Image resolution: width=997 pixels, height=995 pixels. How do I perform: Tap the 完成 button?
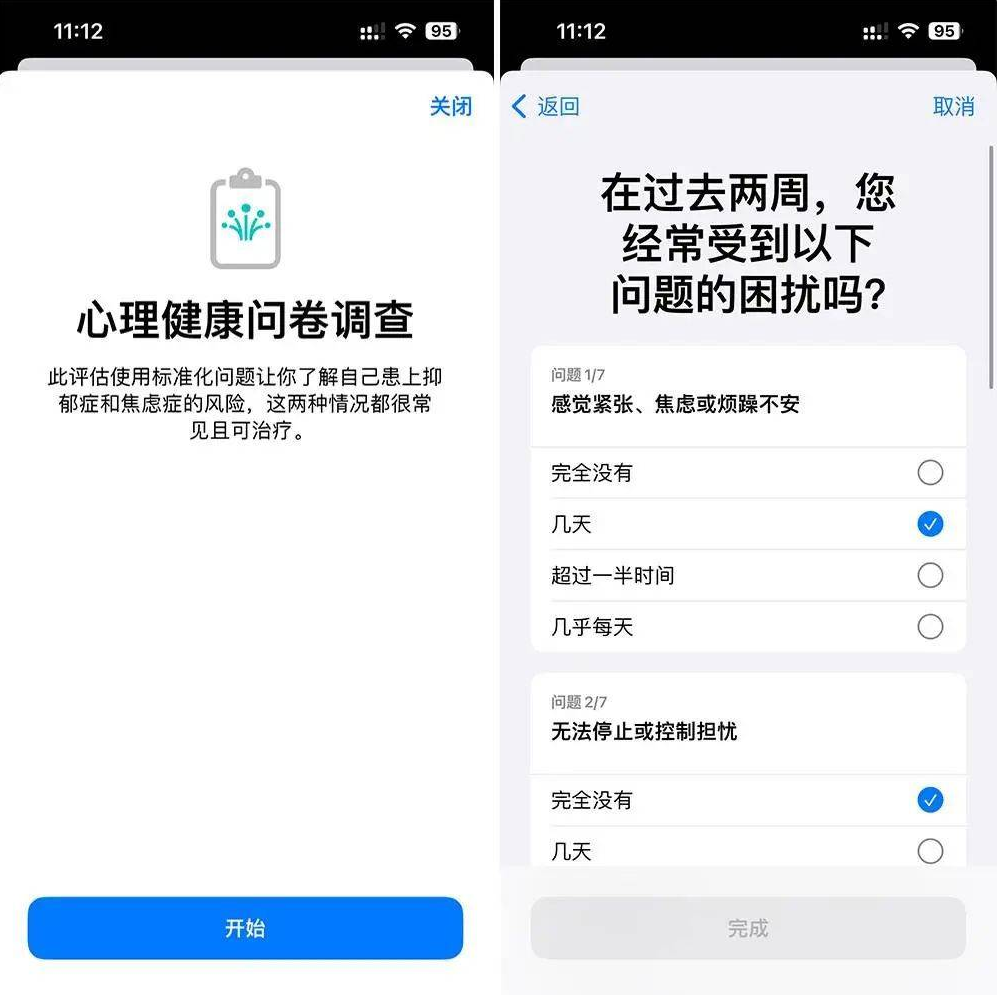[x=747, y=928]
